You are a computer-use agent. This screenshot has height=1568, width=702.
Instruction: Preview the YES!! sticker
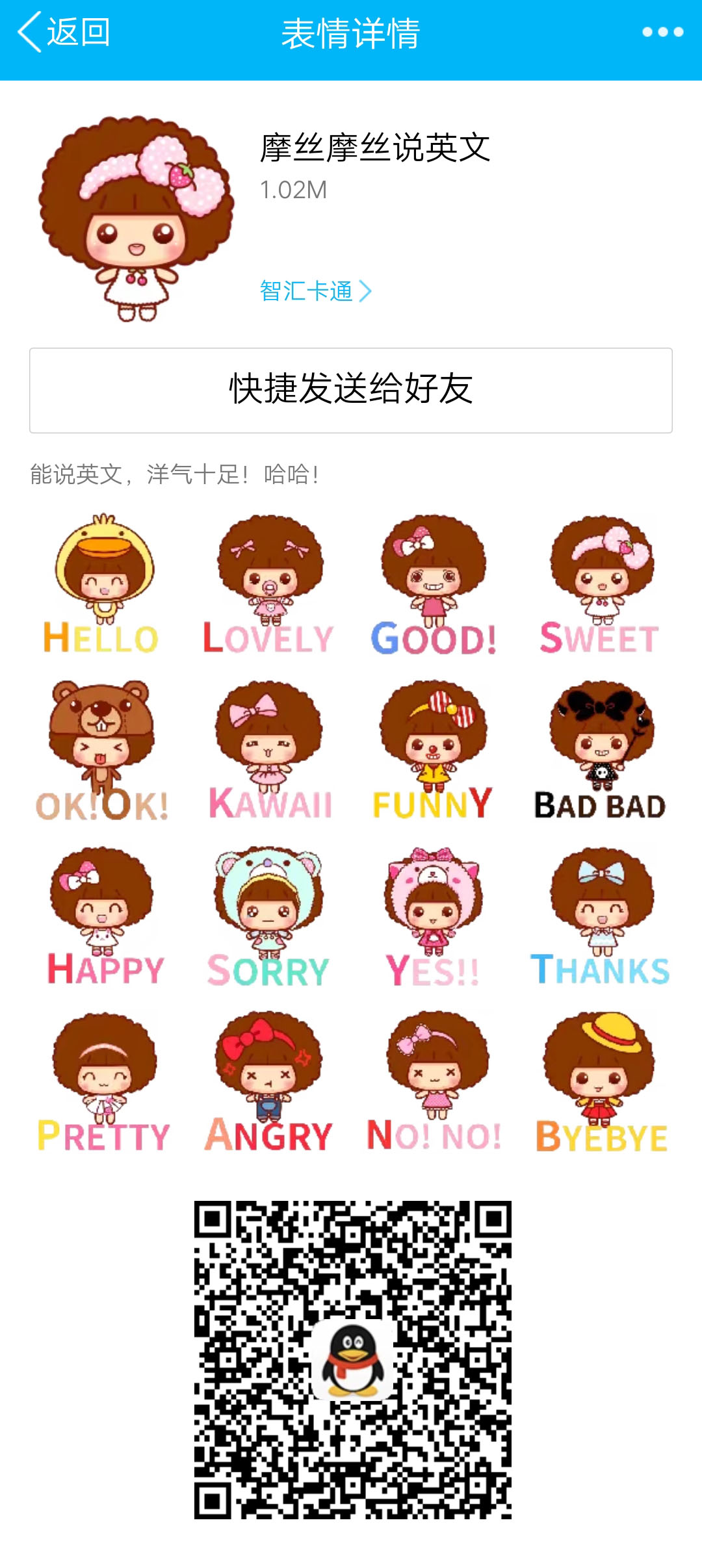434,916
